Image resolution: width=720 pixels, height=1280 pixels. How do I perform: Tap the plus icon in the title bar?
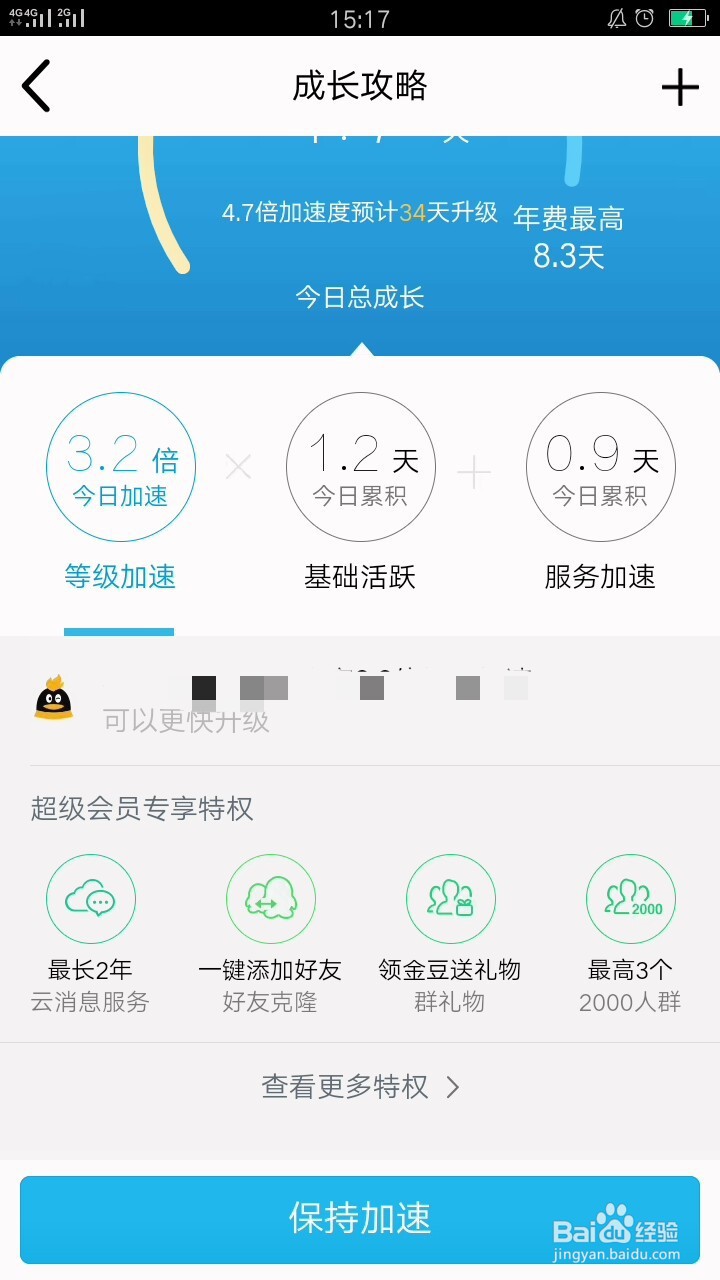point(680,86)
